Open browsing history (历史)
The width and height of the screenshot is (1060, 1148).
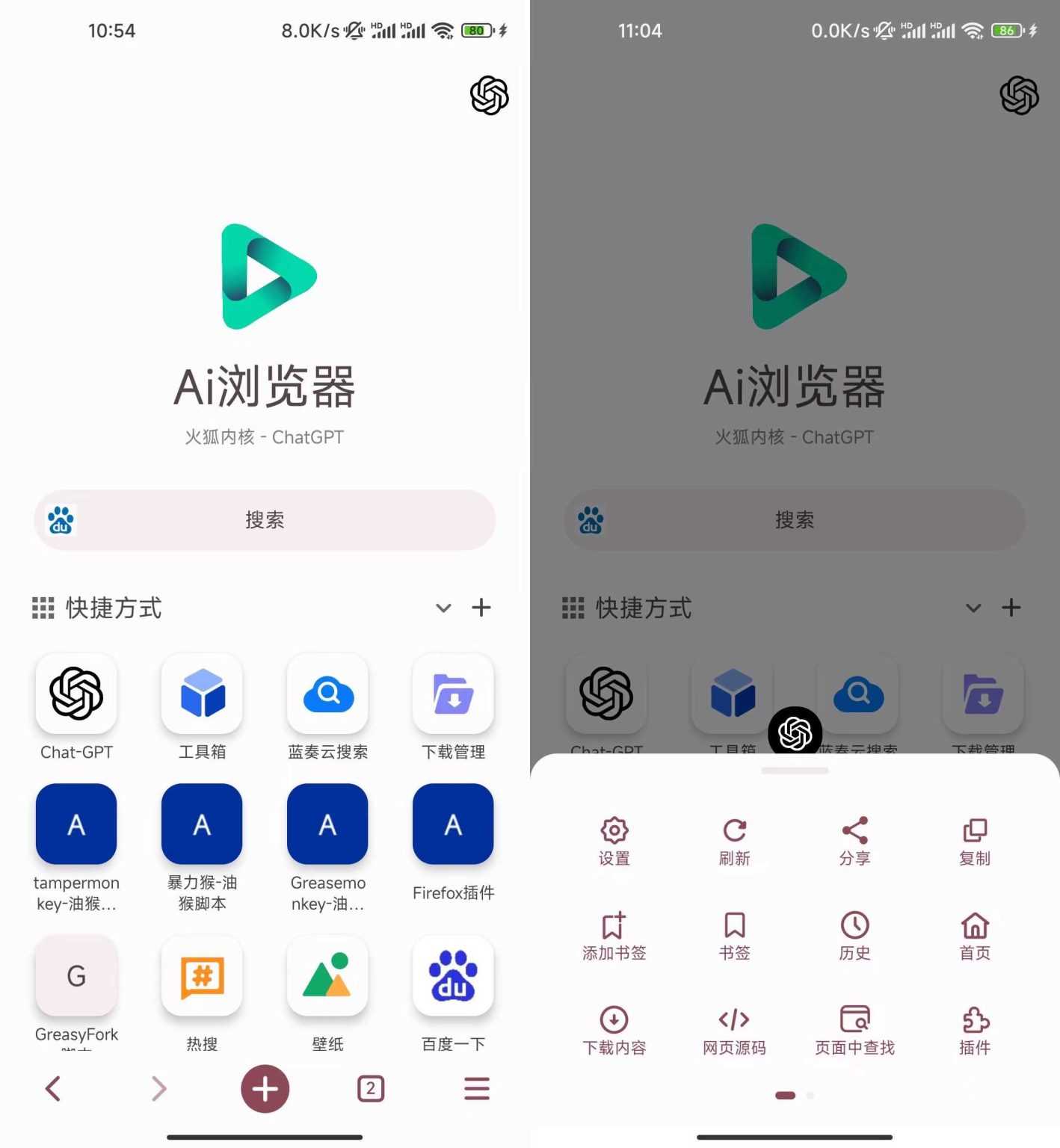point(854,935)
